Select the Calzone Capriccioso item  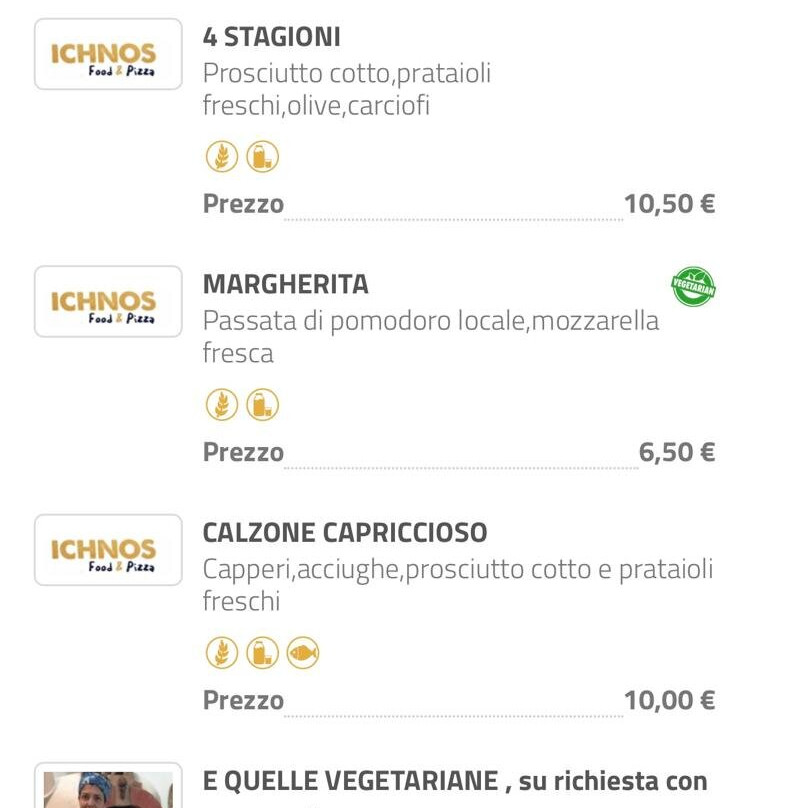pos(345,533)
